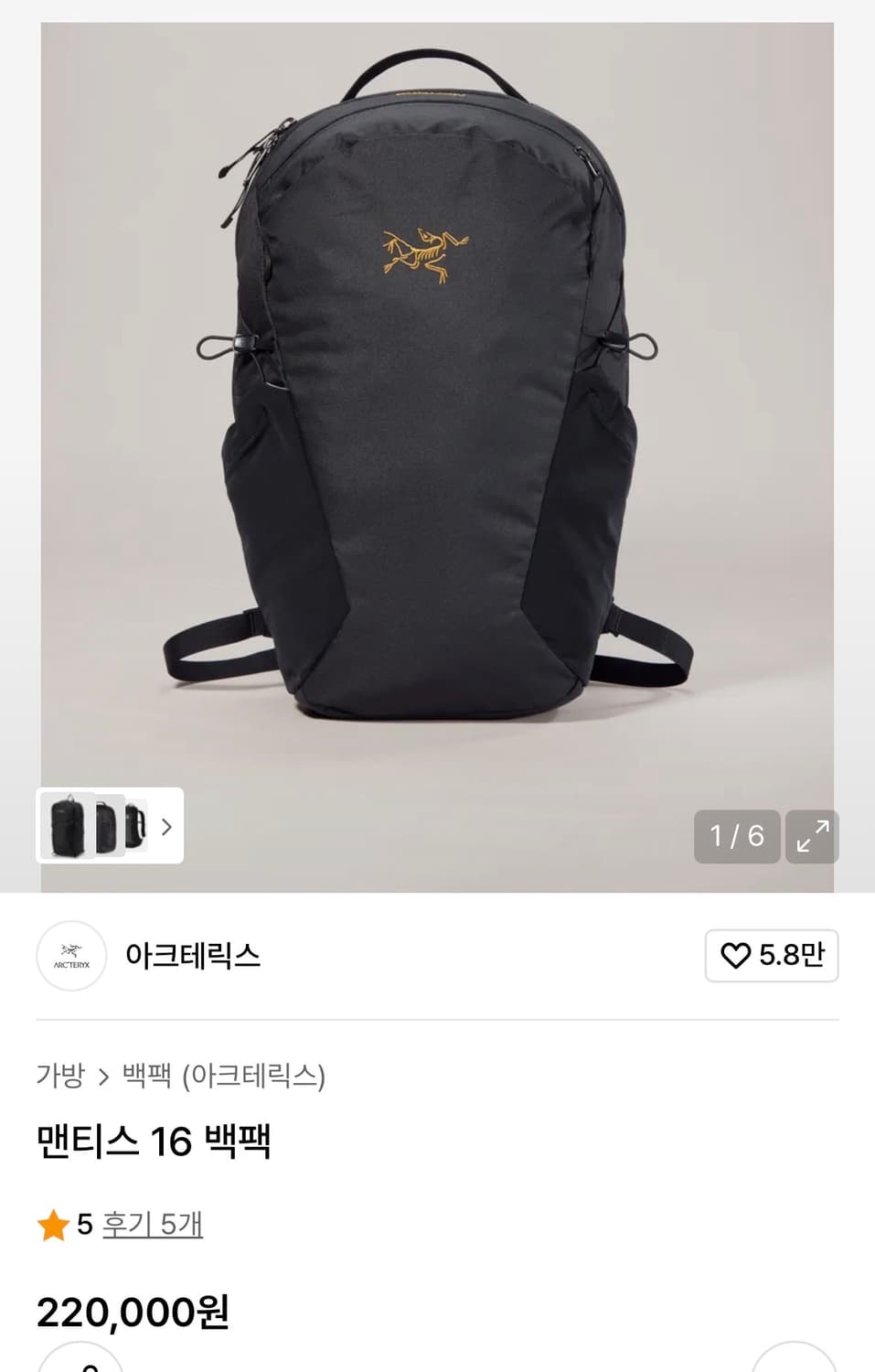Open fullscreen view via diagonal arrows icon
This screenshot has width=875, height=1372.
click(813, 837)
